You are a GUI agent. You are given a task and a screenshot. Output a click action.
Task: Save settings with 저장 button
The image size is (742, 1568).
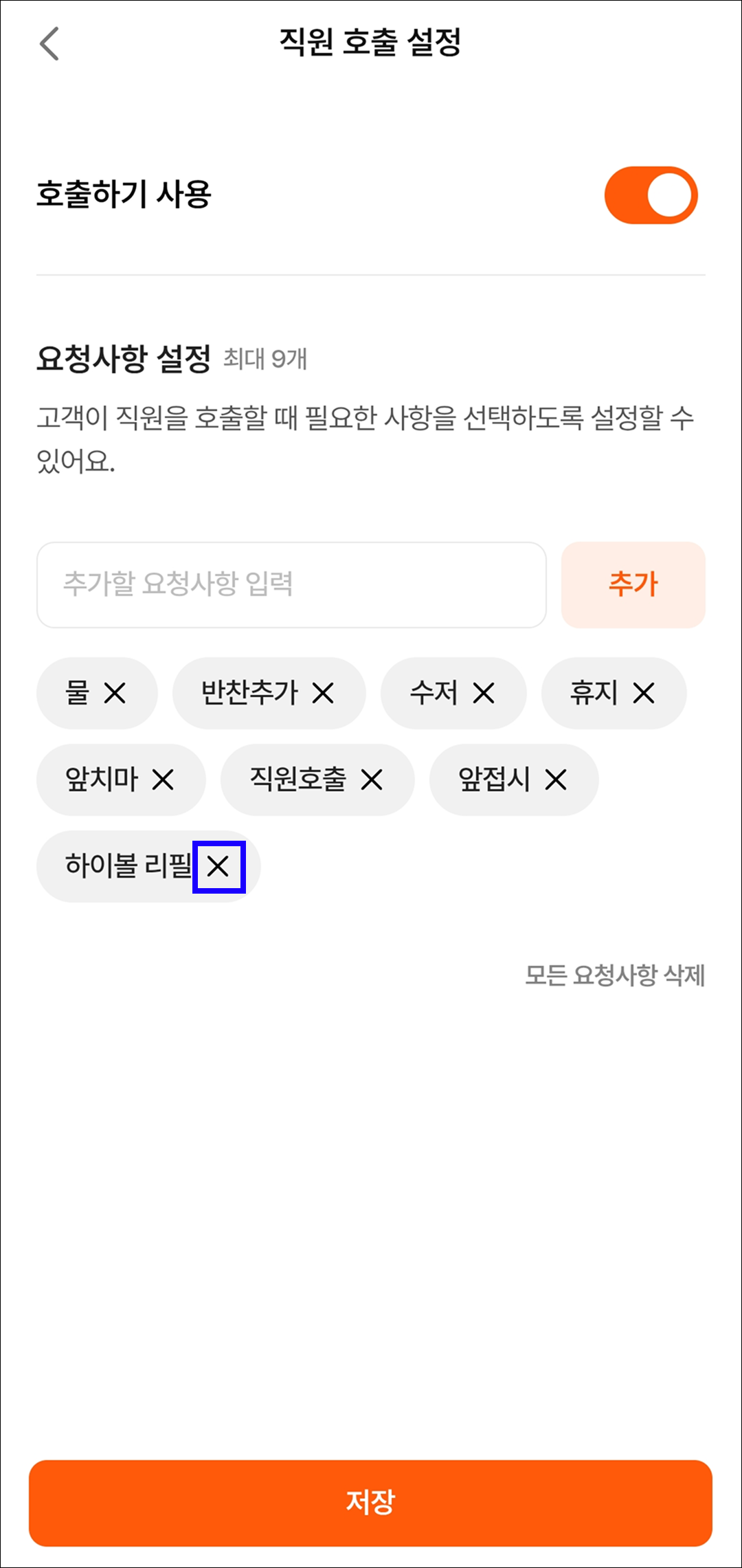370,1502
